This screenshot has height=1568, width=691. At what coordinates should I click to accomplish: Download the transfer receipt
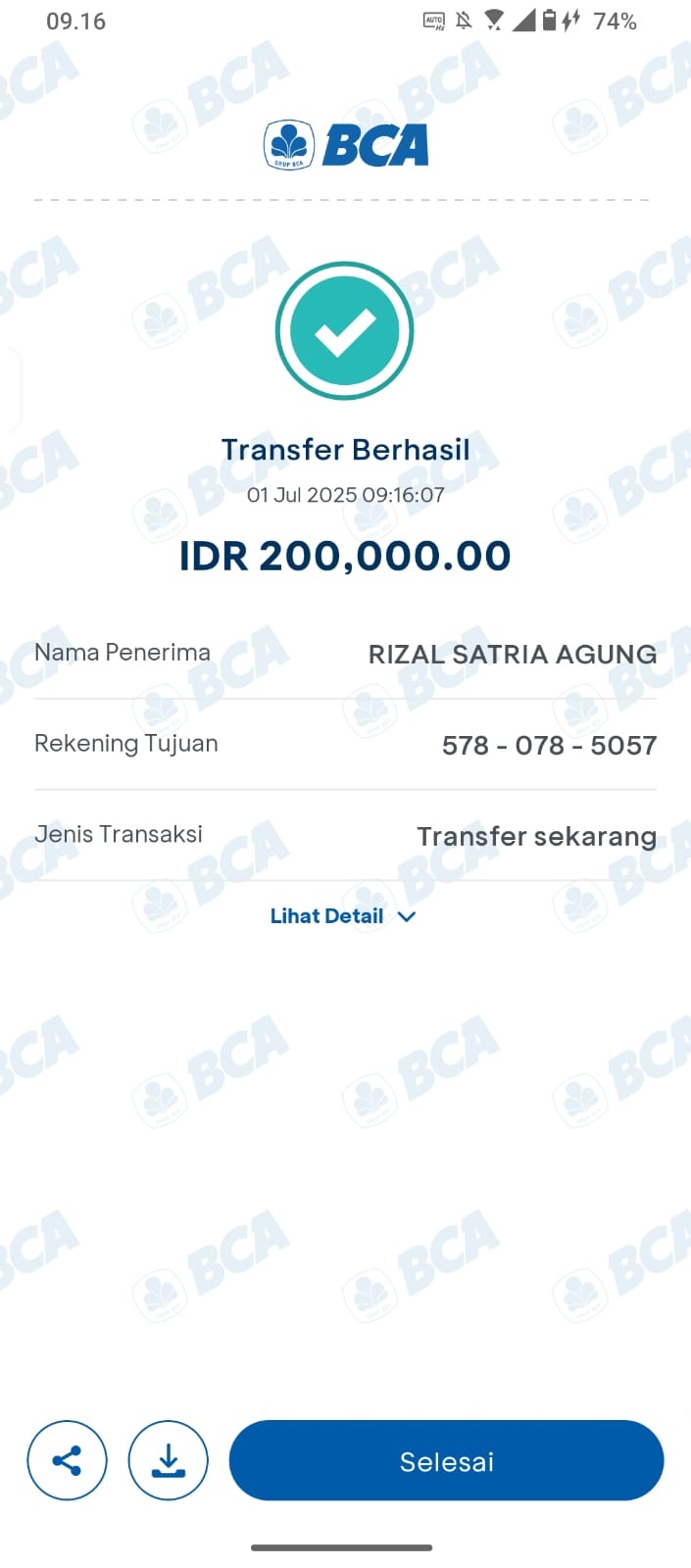[169, 1460]
